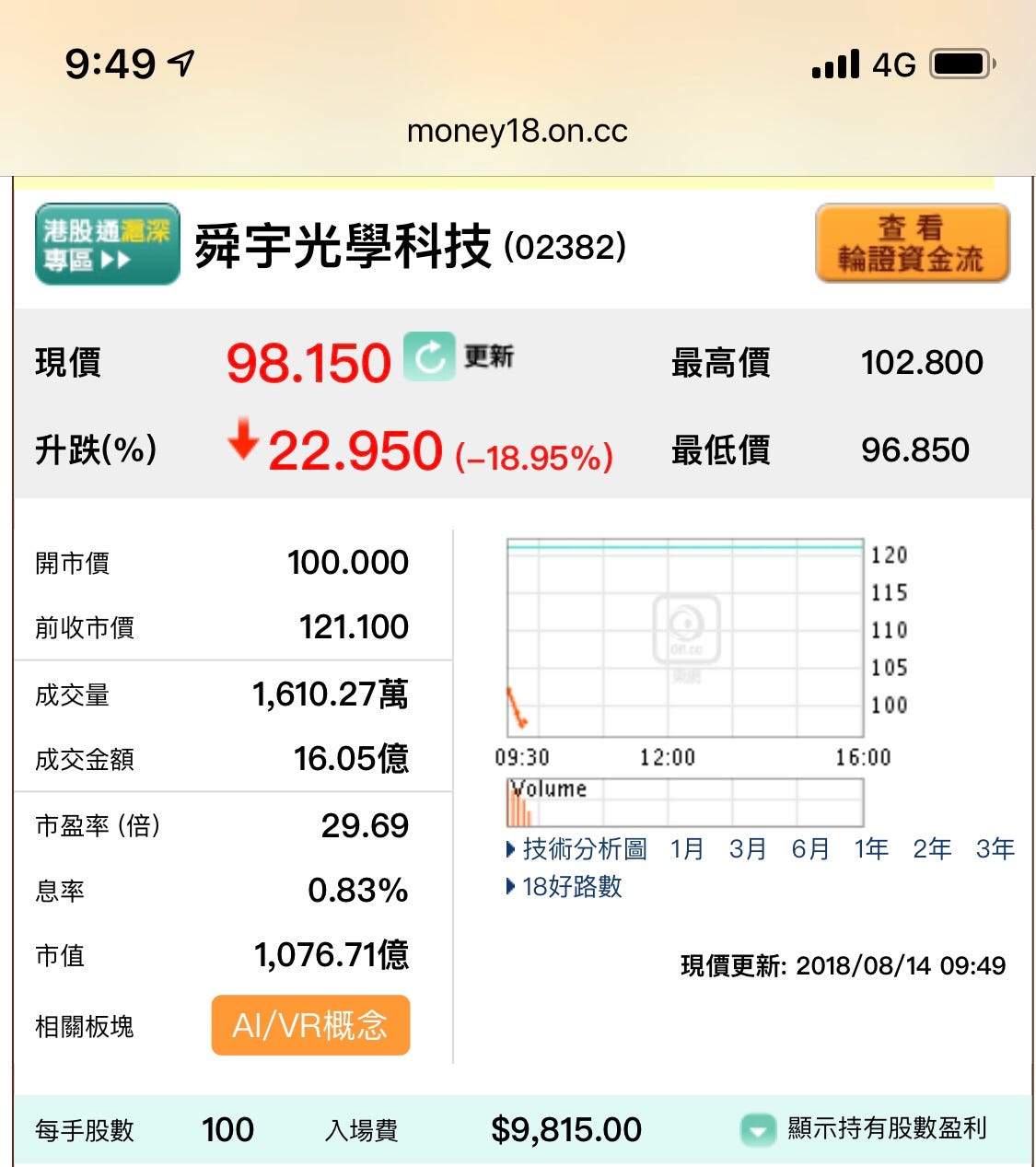The height and width of the screenshot is (1167, 1036).
Task: Open the 港股通滬深專區 banner
Action: (x=107, y=244)
